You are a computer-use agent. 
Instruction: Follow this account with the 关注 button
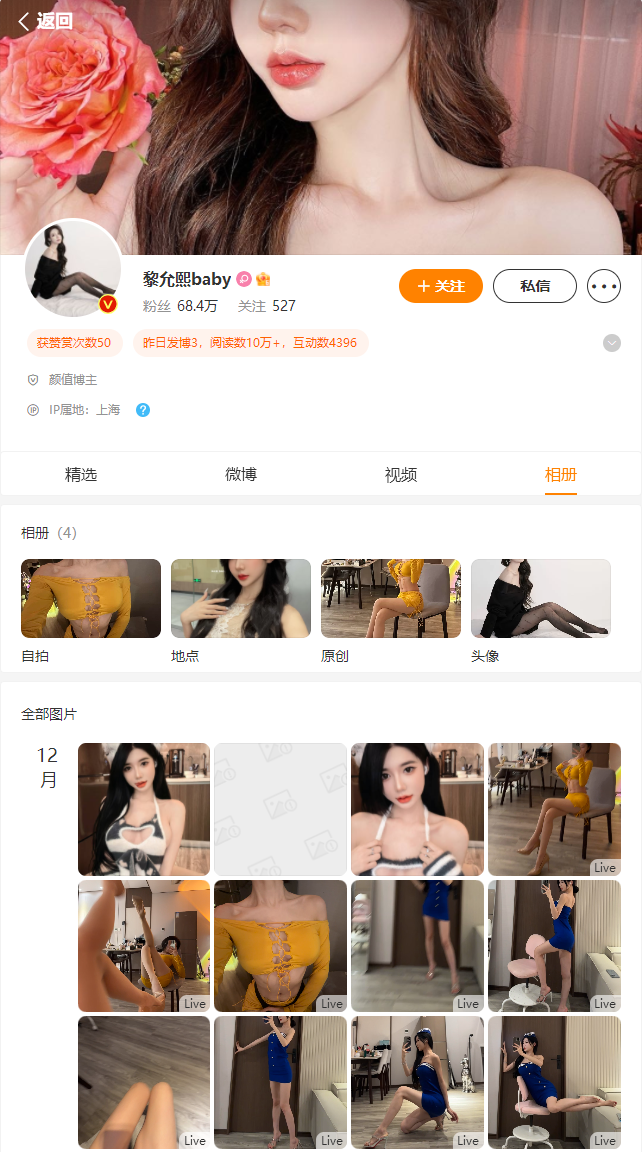[x=441, y=286]
